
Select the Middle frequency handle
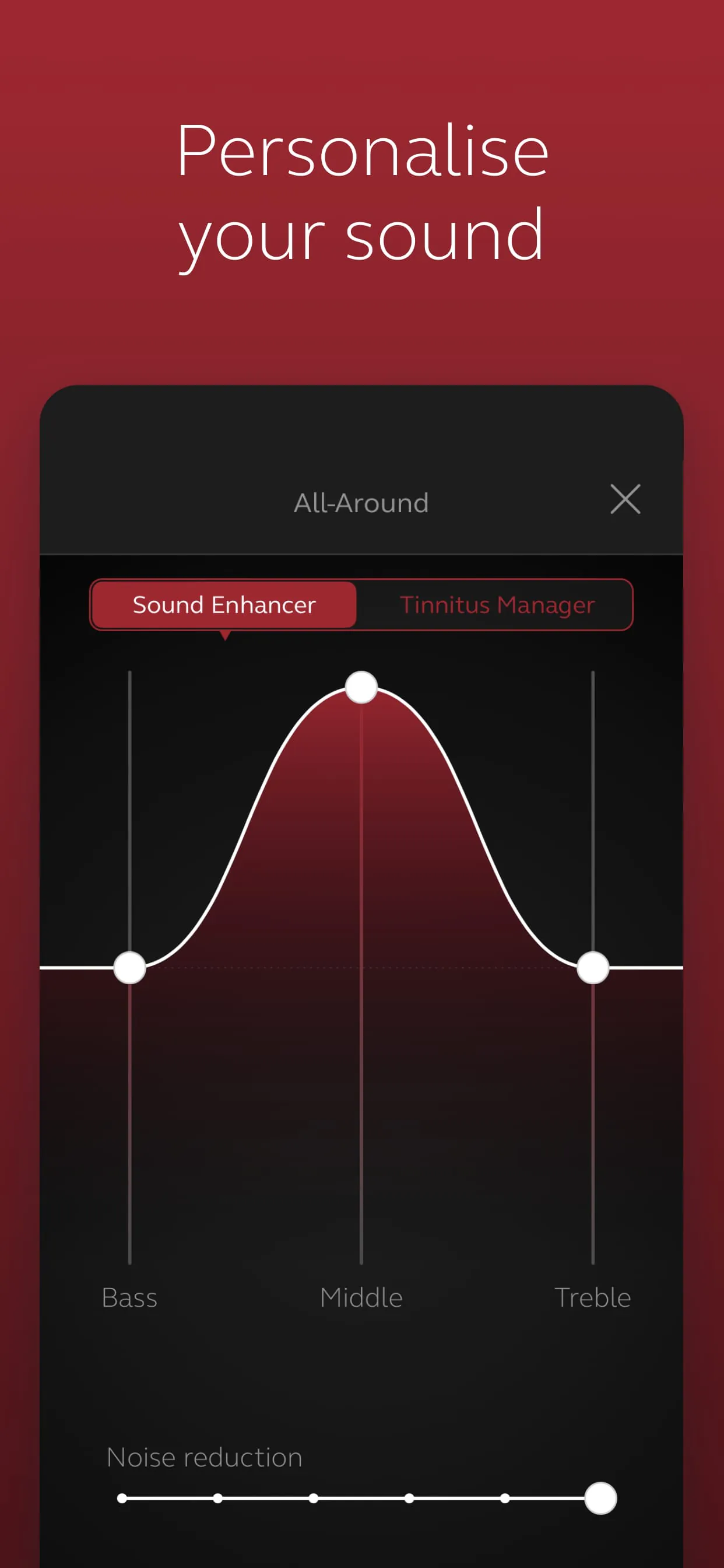361,687
